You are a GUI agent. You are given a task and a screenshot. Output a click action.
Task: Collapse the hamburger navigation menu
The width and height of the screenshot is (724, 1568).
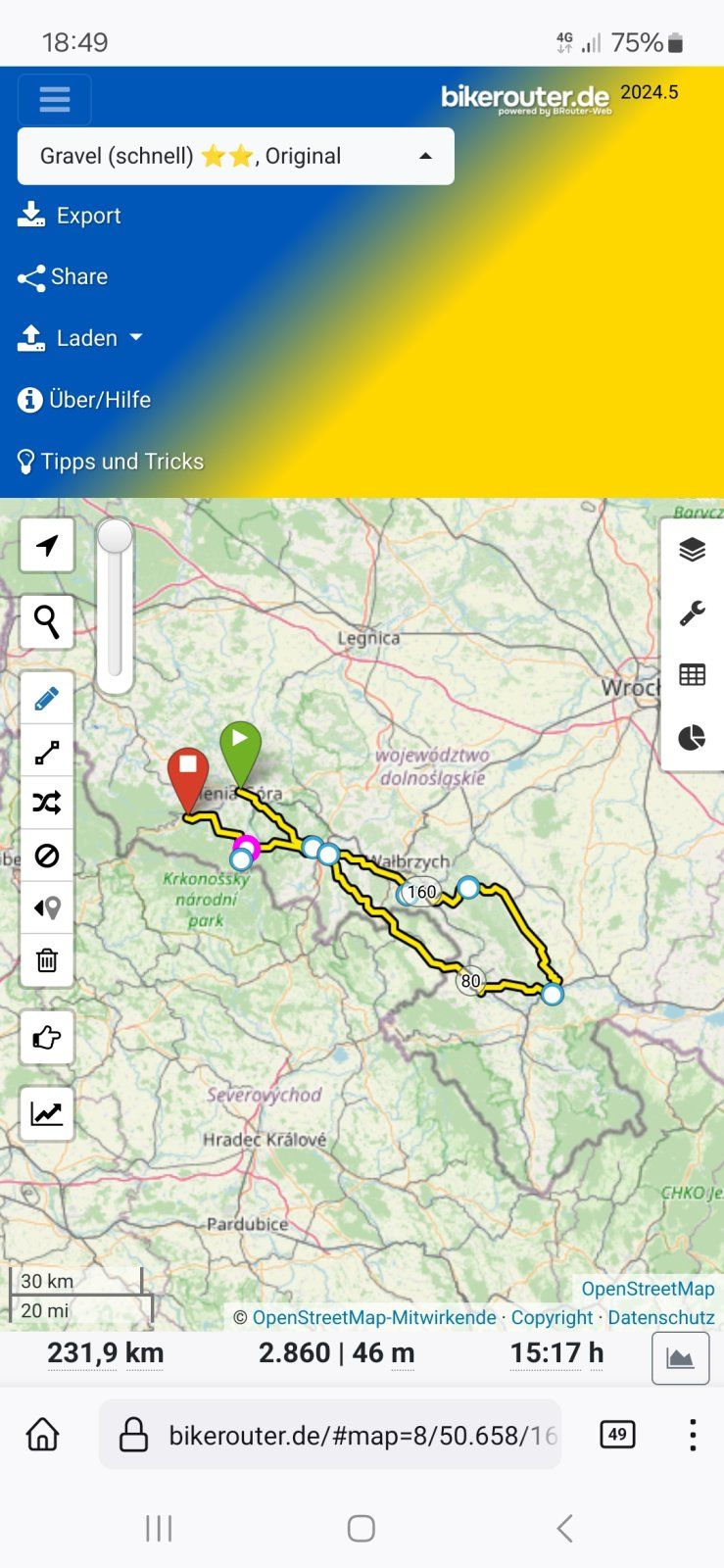pos(55,99)
